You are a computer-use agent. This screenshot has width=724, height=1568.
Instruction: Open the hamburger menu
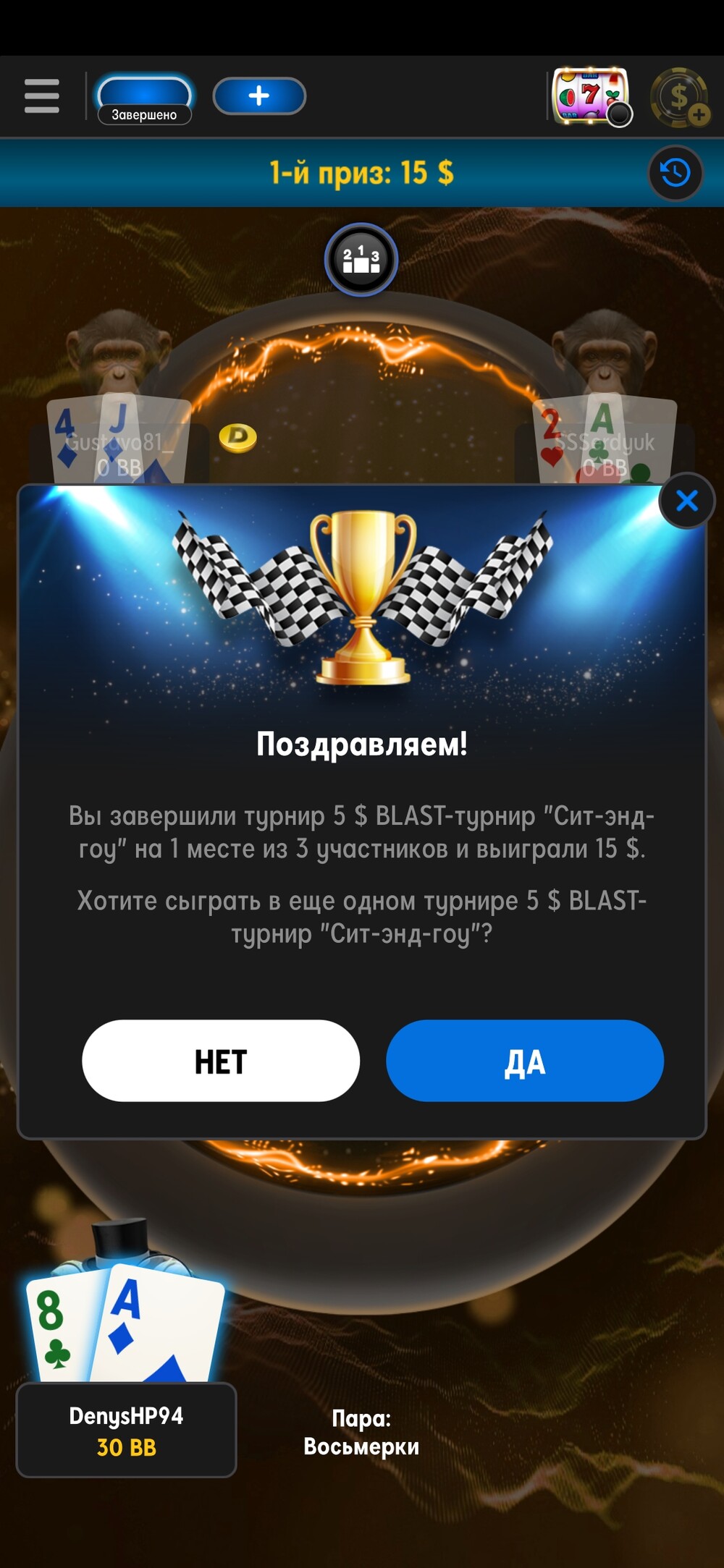click(42, 96)
